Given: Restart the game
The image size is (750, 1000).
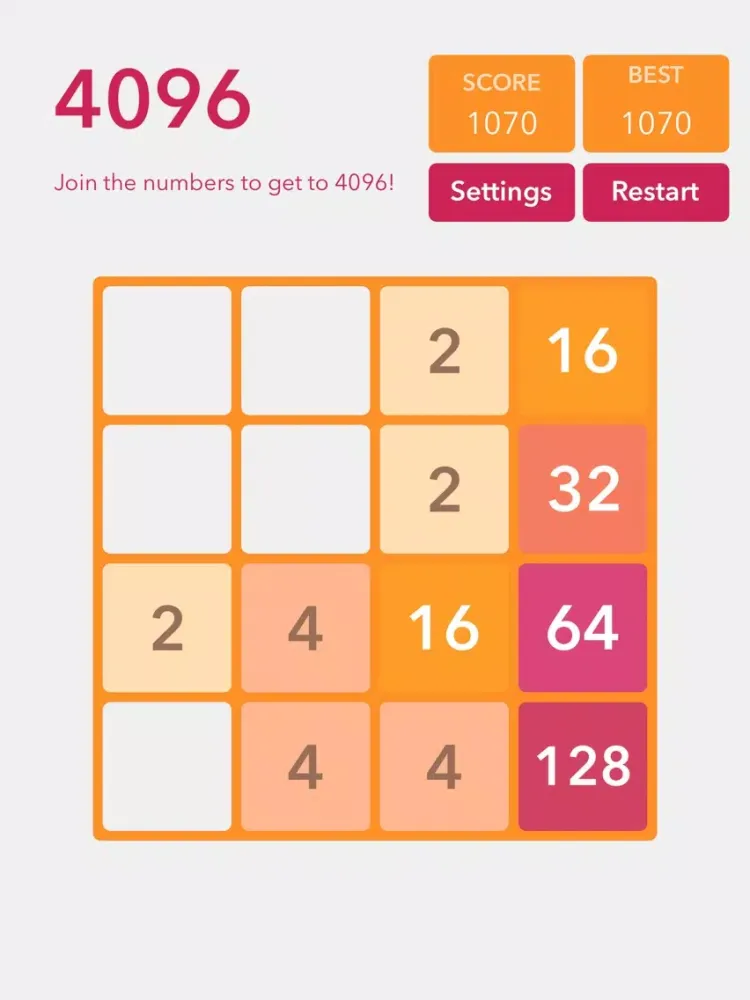Looking at the screenshot, I should 655,192.
